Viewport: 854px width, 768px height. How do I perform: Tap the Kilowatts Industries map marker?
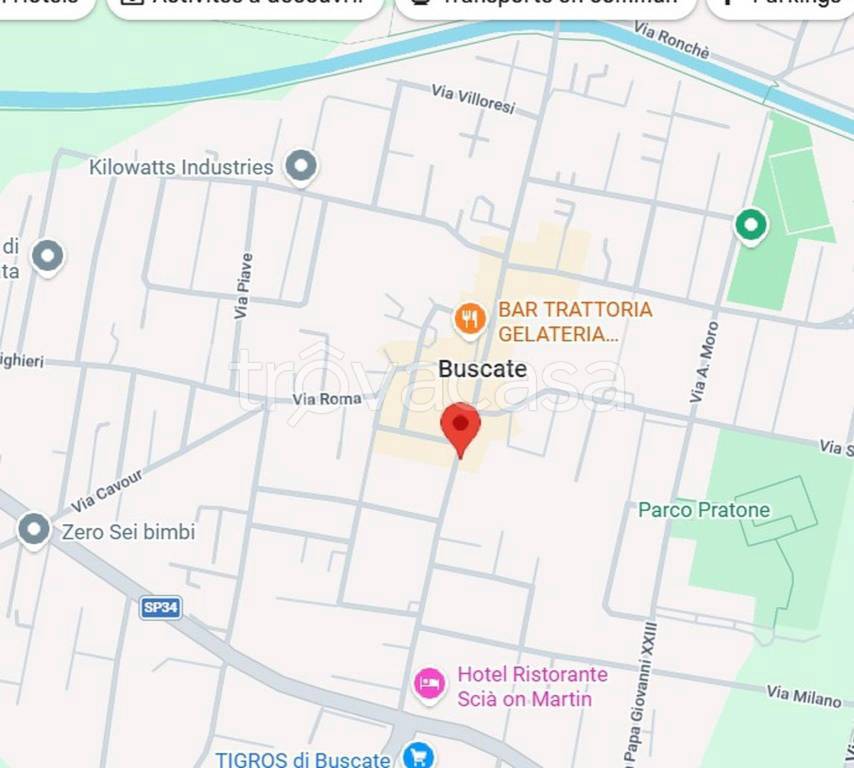click(300, 166)
